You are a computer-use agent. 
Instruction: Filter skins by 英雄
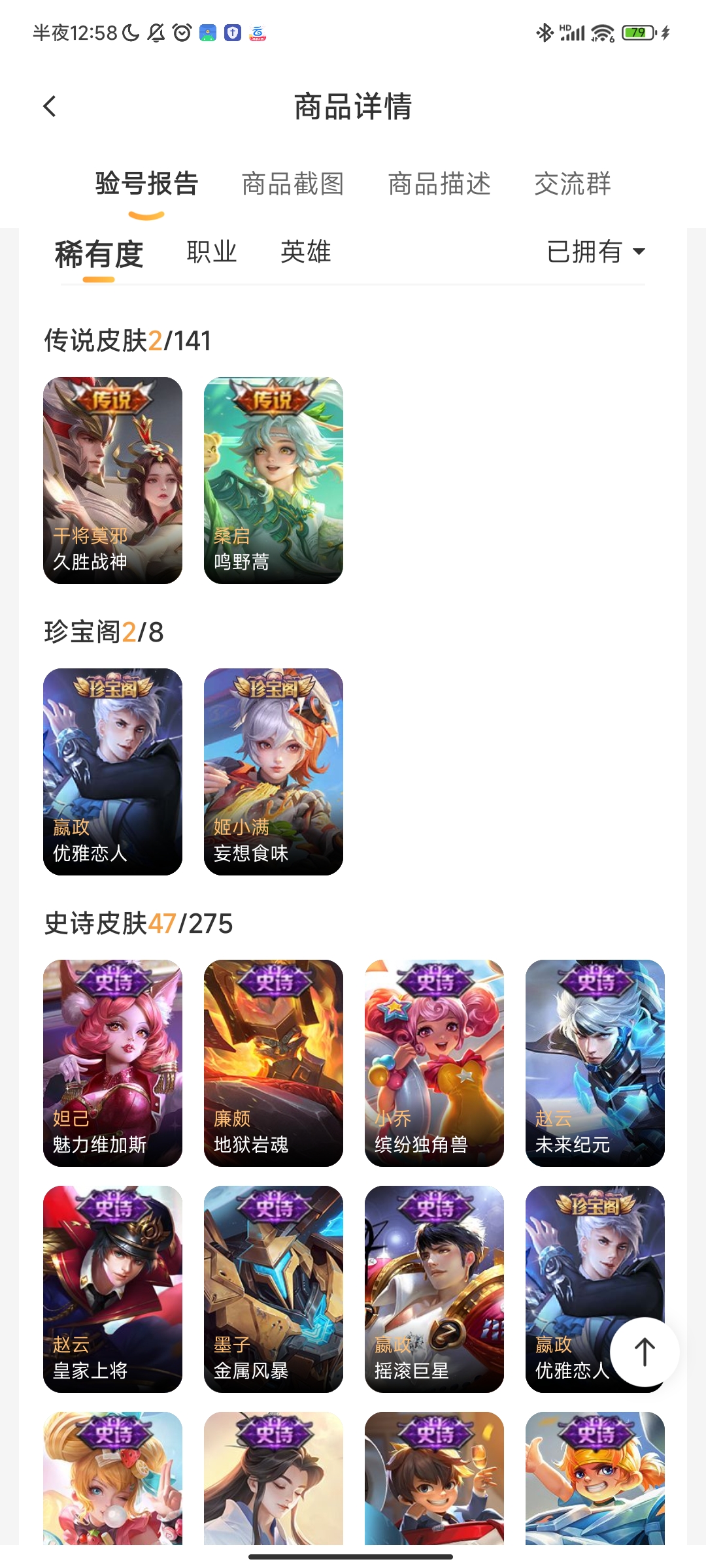point(305,252)
